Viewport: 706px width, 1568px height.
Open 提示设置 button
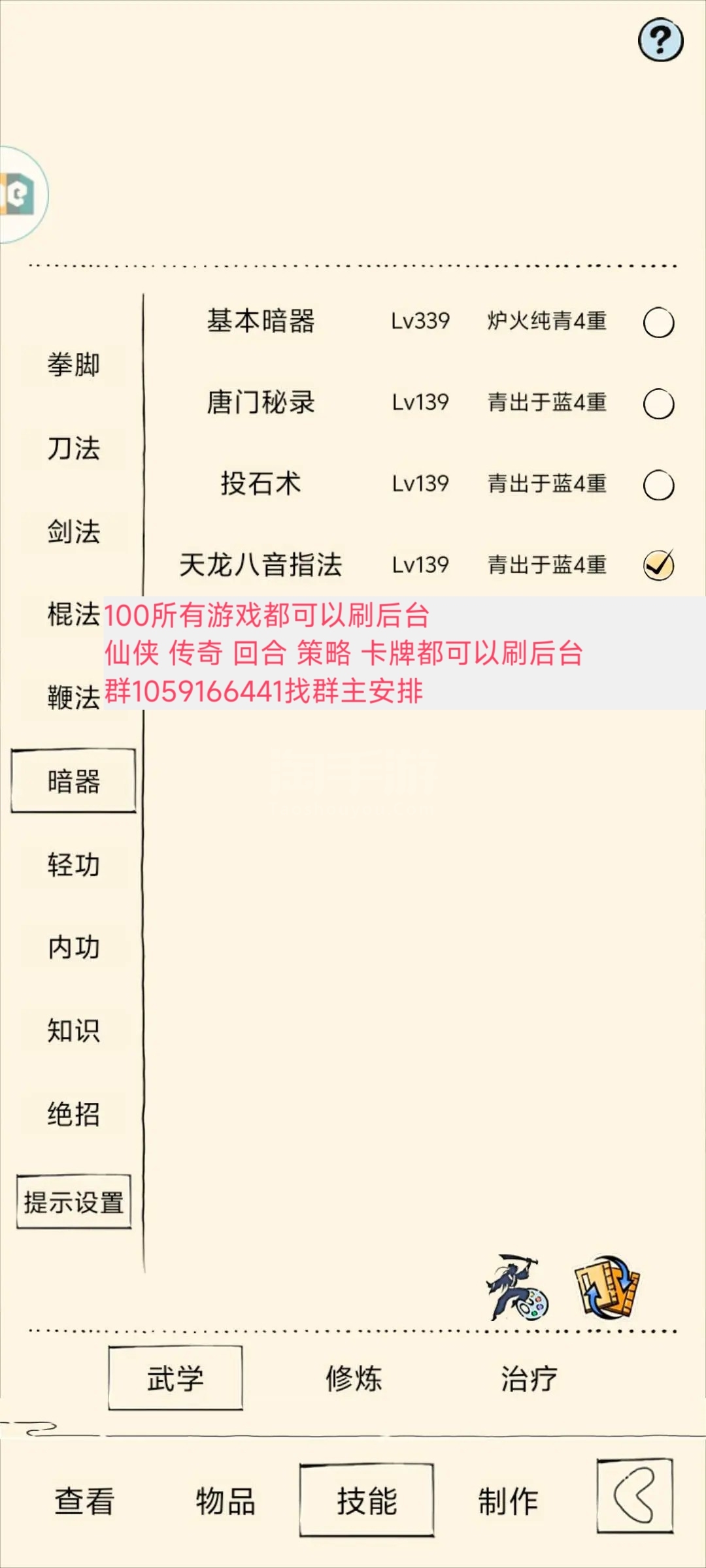coord(74,1202)
